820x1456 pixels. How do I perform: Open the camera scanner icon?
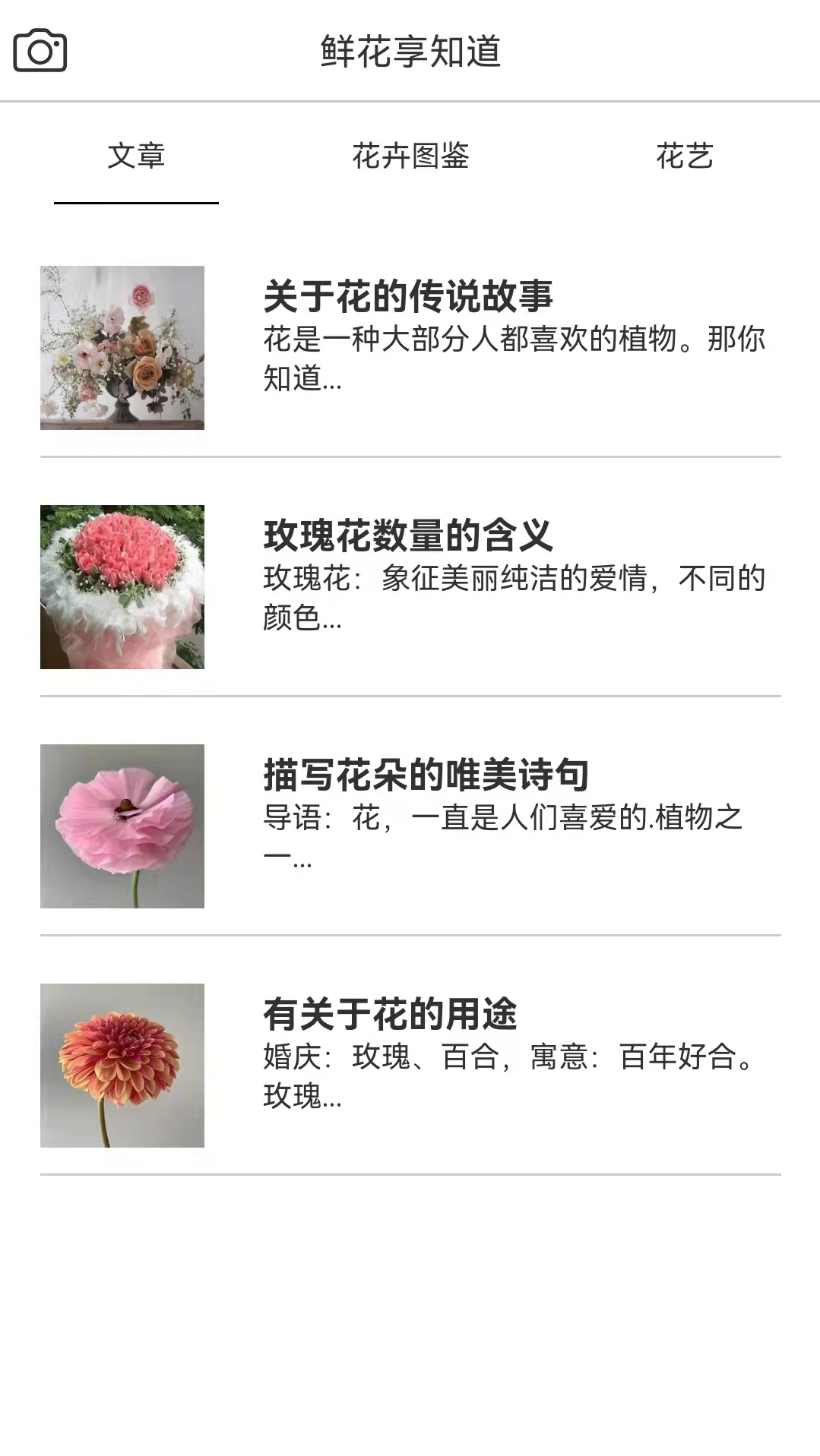pyautogui.click(x=38, y=50)
